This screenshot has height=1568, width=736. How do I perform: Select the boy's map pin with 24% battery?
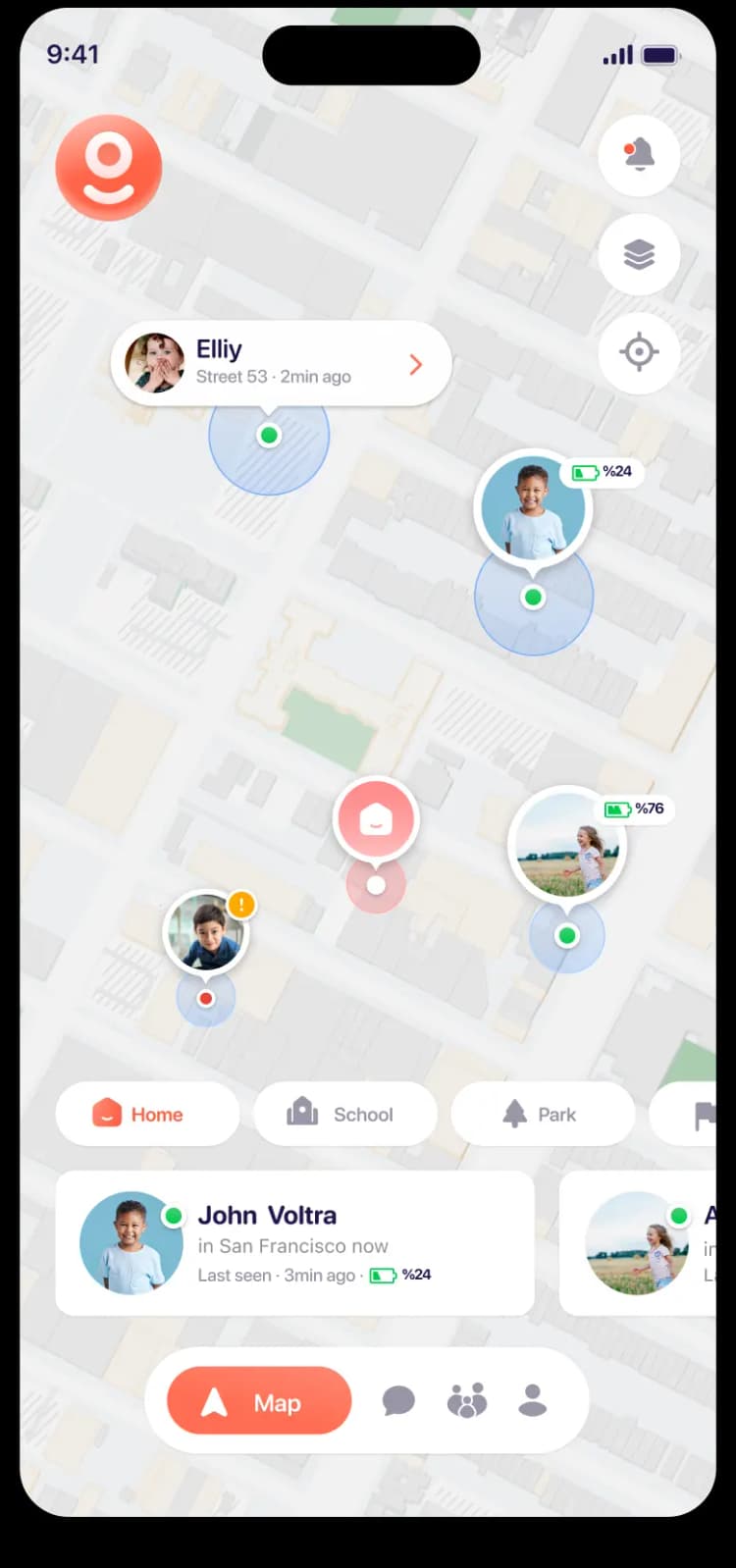click(x=533, y=509)
